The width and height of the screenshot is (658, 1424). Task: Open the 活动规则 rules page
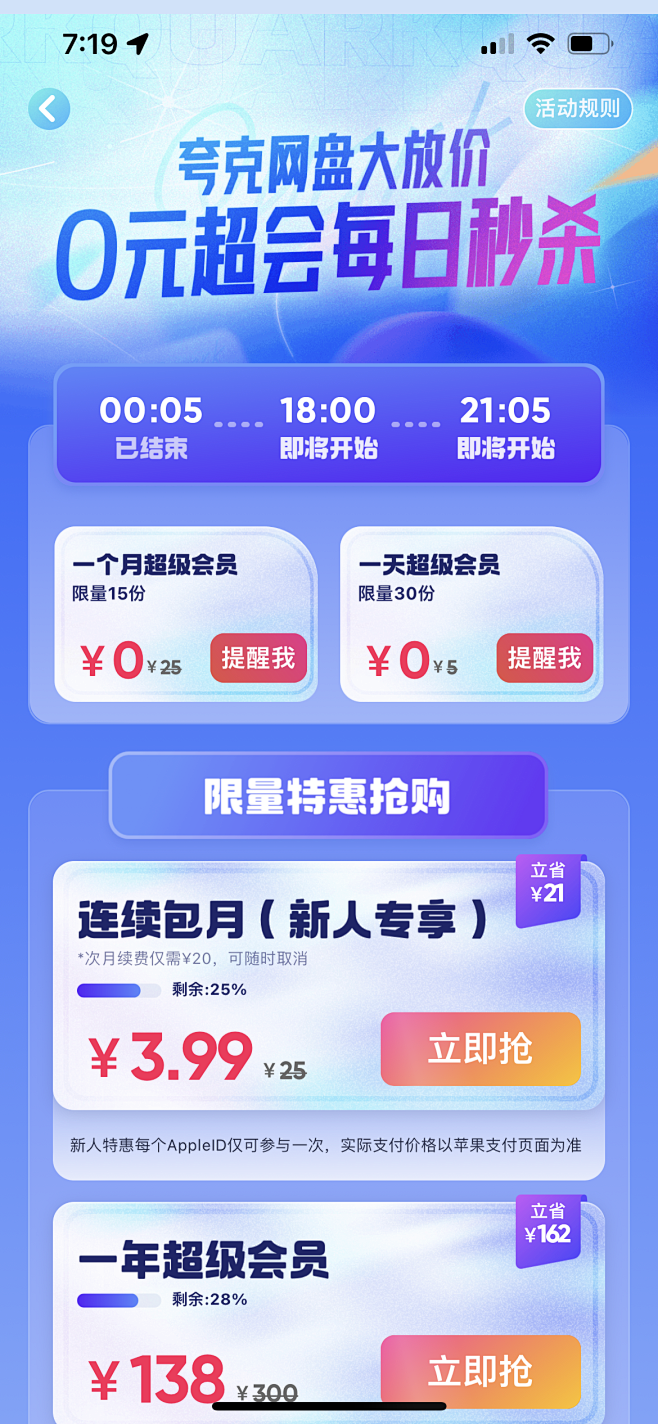click(x=577, y=109)
